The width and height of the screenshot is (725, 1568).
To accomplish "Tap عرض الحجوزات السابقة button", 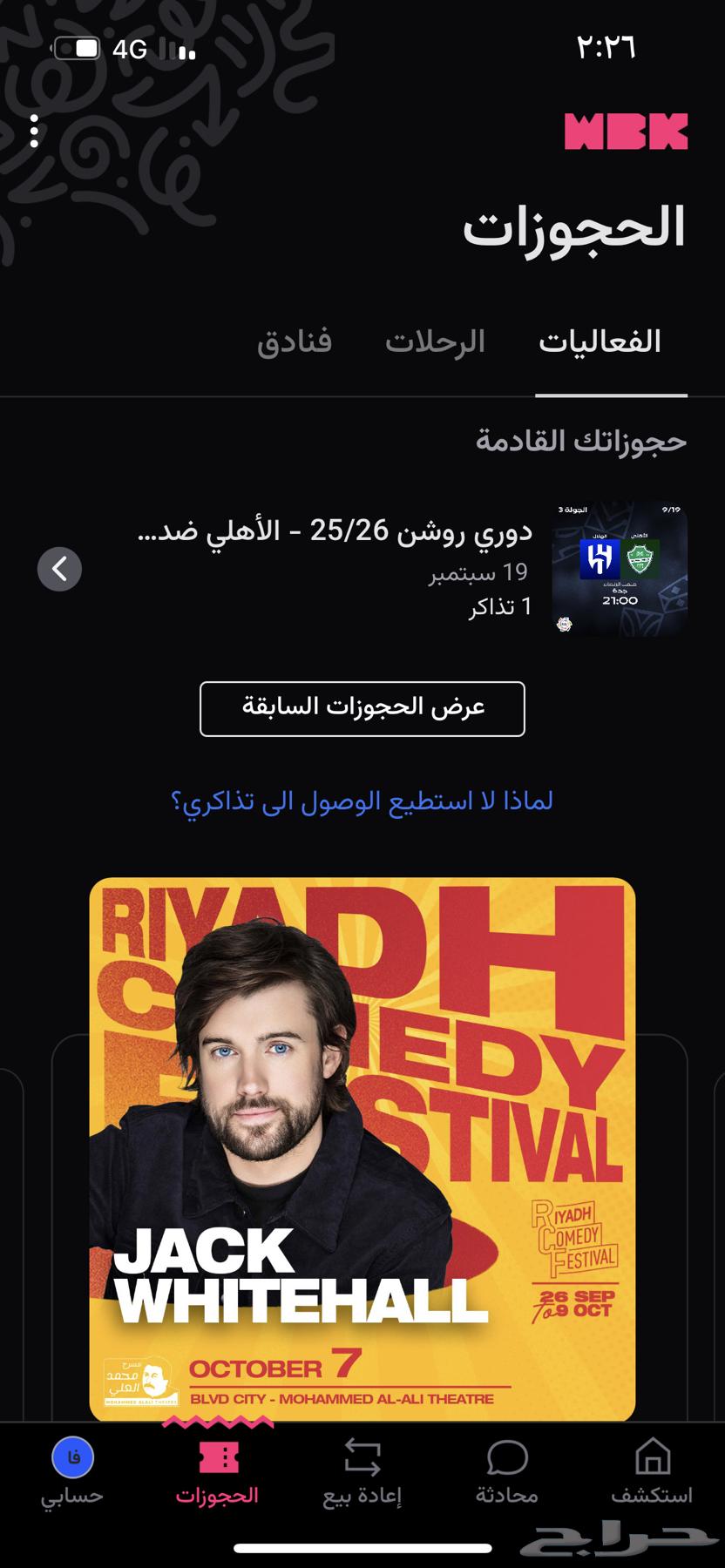I will (x=362, y=710).
